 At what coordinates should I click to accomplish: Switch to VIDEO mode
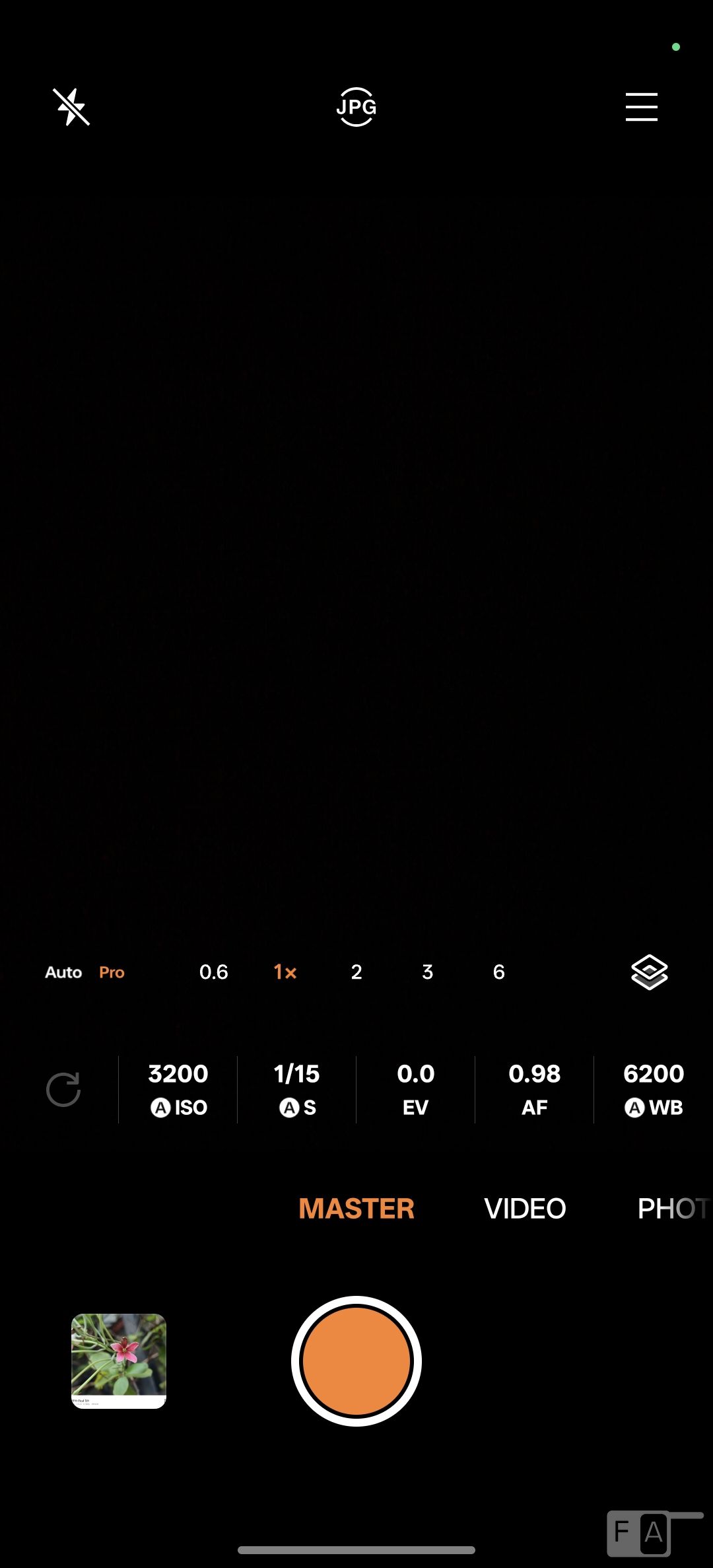pyautogui.click(x=525, y=1209)
